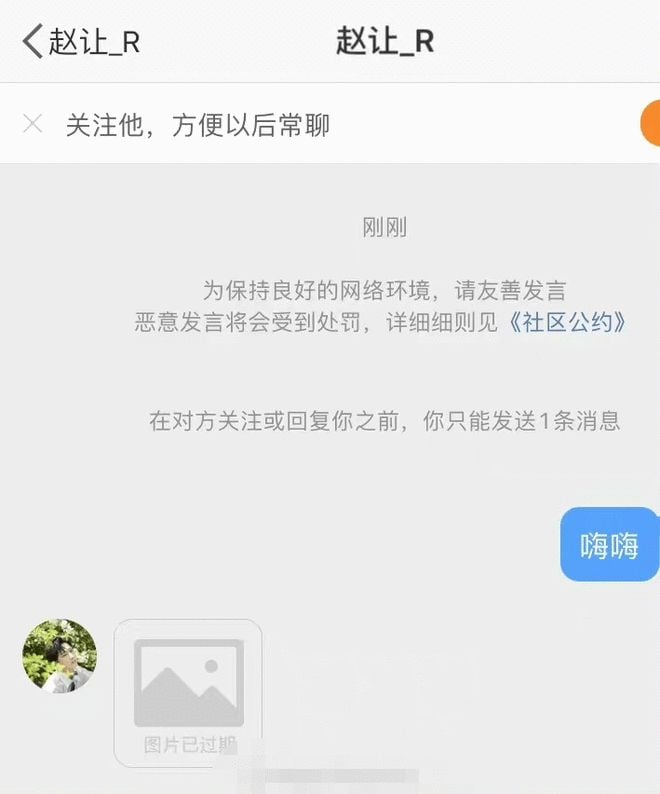
Task: Open the expired image message
Action: [189, 692]
